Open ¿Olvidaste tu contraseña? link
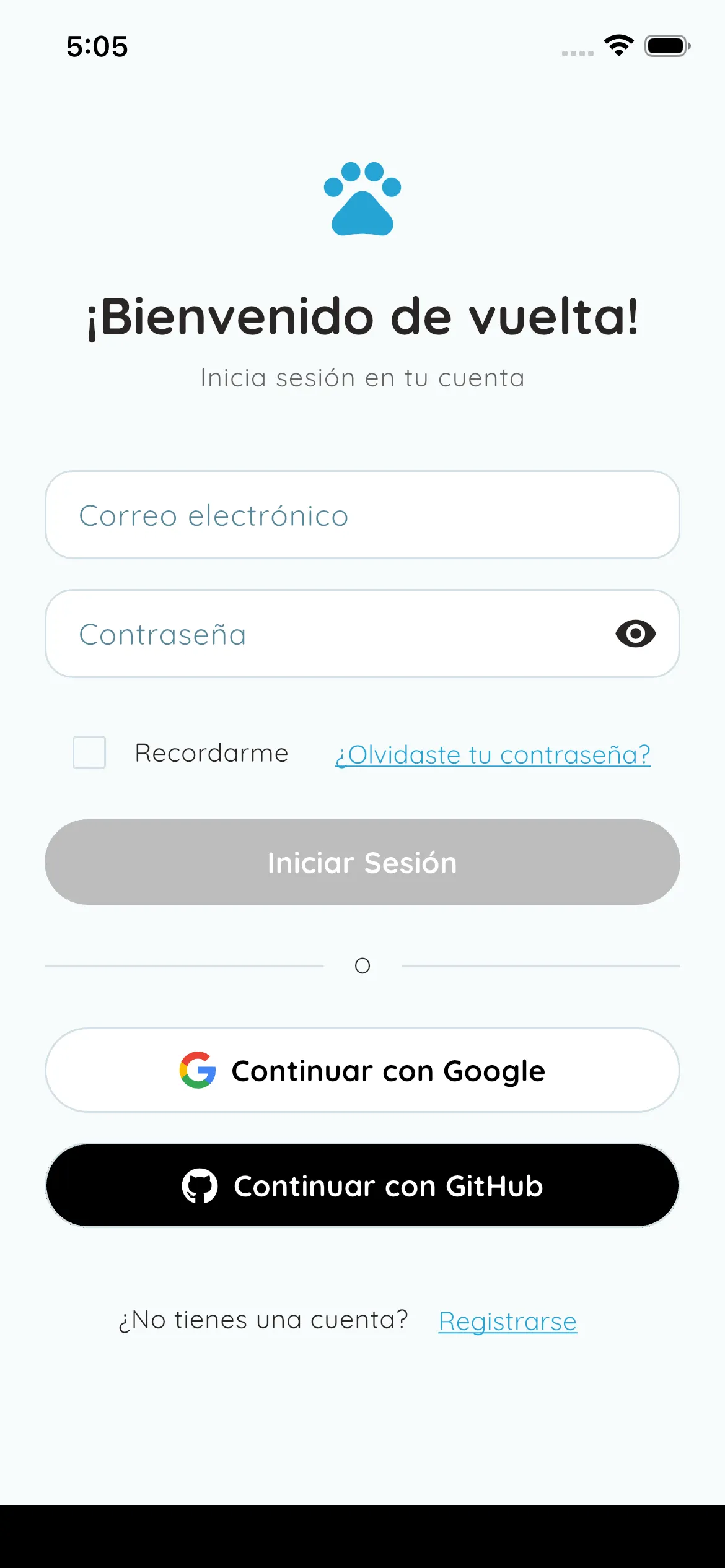The image size is (725, 1568). tap(493, 754)
